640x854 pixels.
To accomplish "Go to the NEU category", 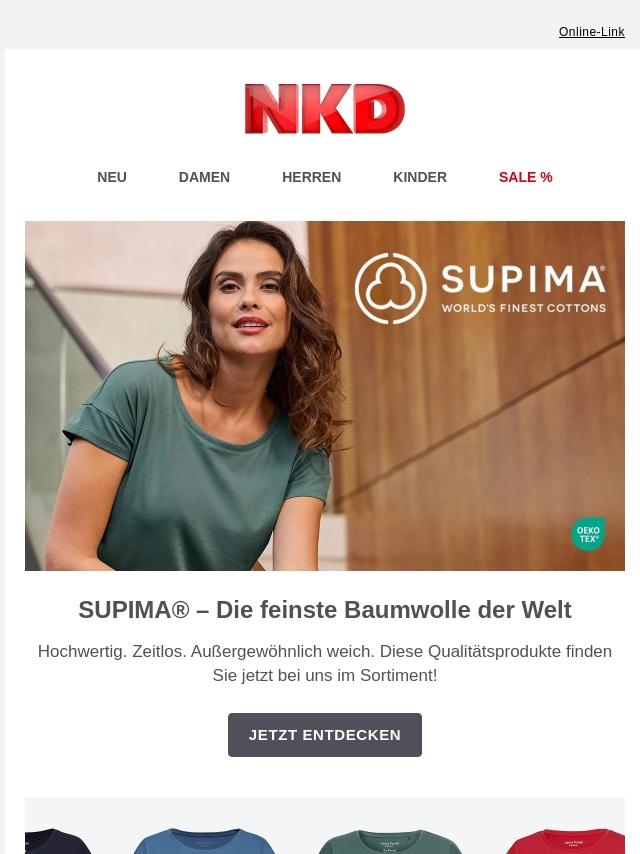I will click(x=112, y=177).
